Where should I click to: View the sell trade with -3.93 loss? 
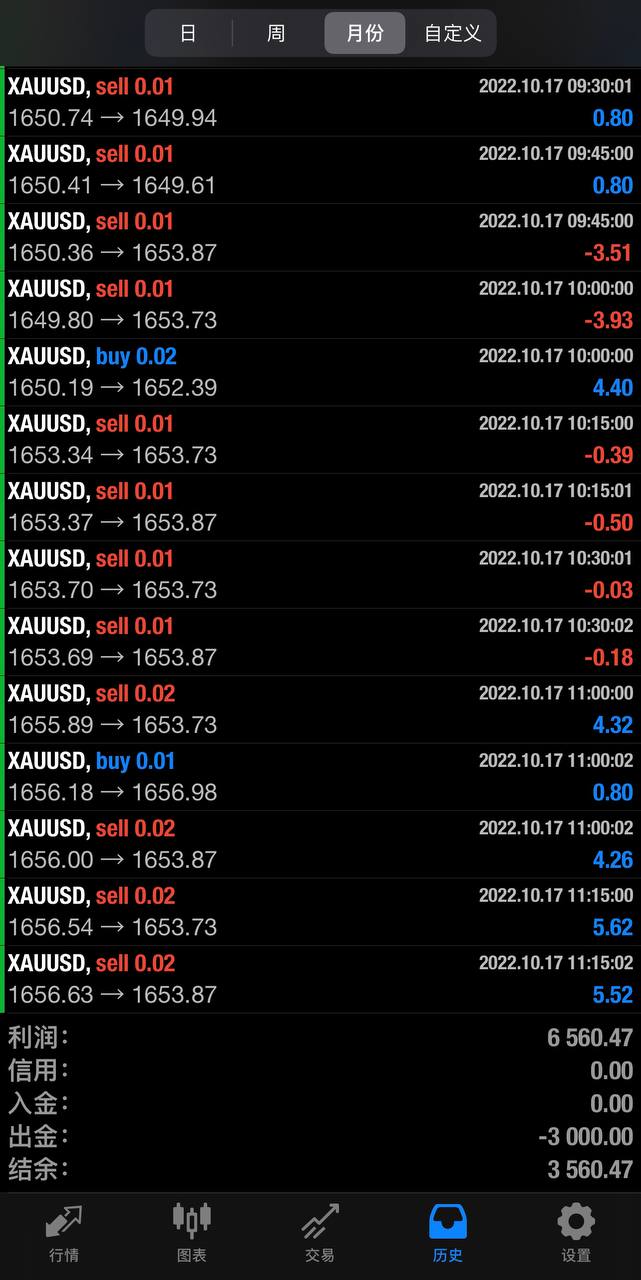(320, 304)
